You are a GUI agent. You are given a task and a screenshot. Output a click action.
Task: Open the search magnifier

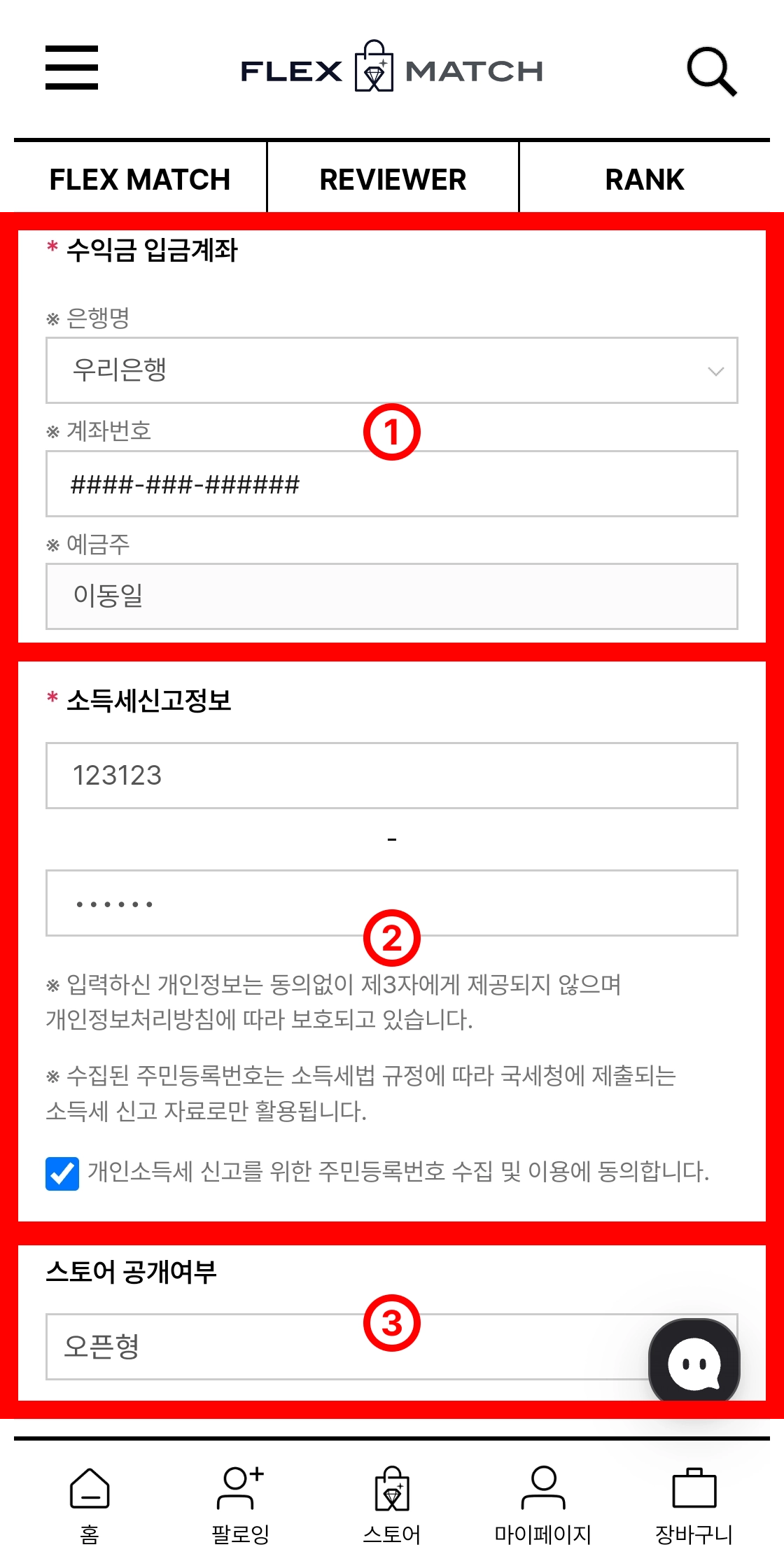coord(711,71)
